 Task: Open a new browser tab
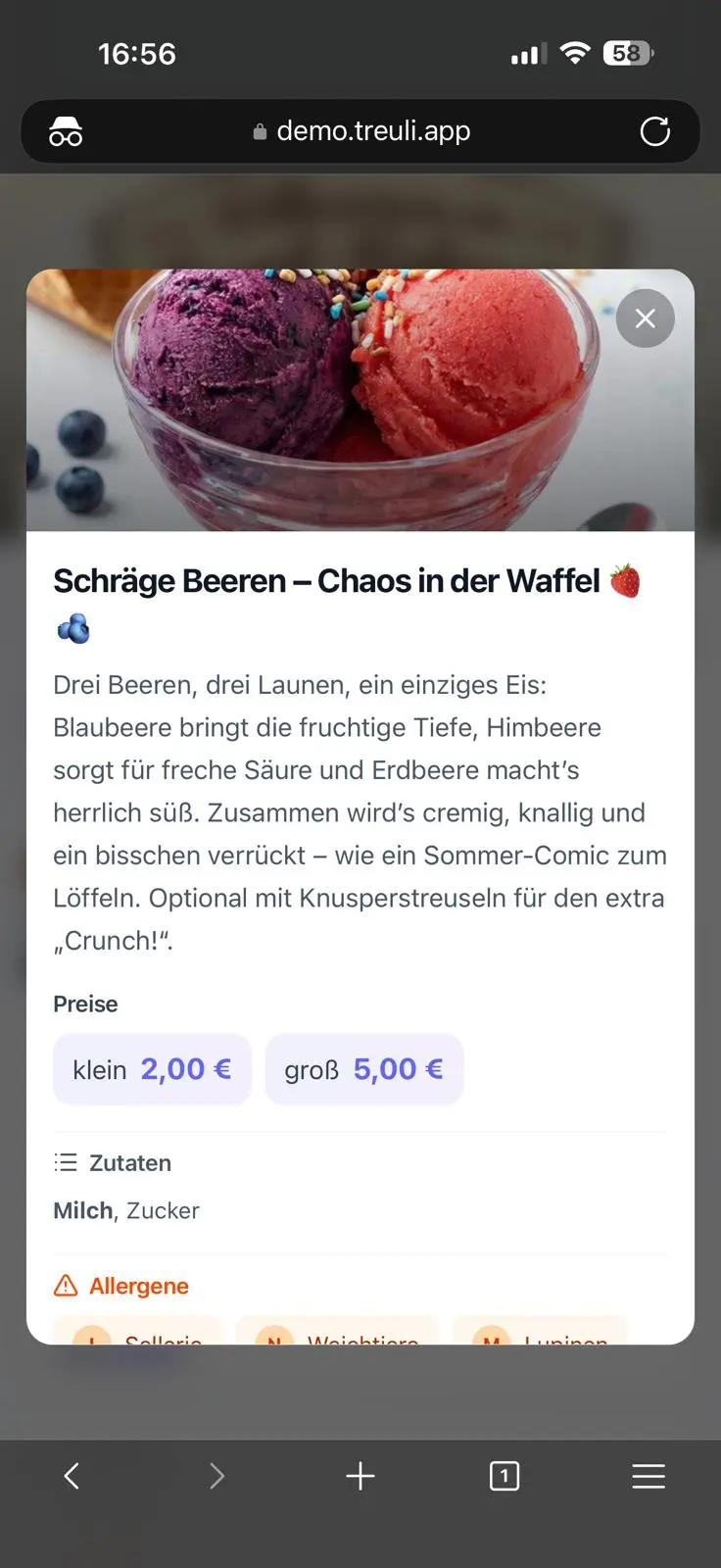360,1476
